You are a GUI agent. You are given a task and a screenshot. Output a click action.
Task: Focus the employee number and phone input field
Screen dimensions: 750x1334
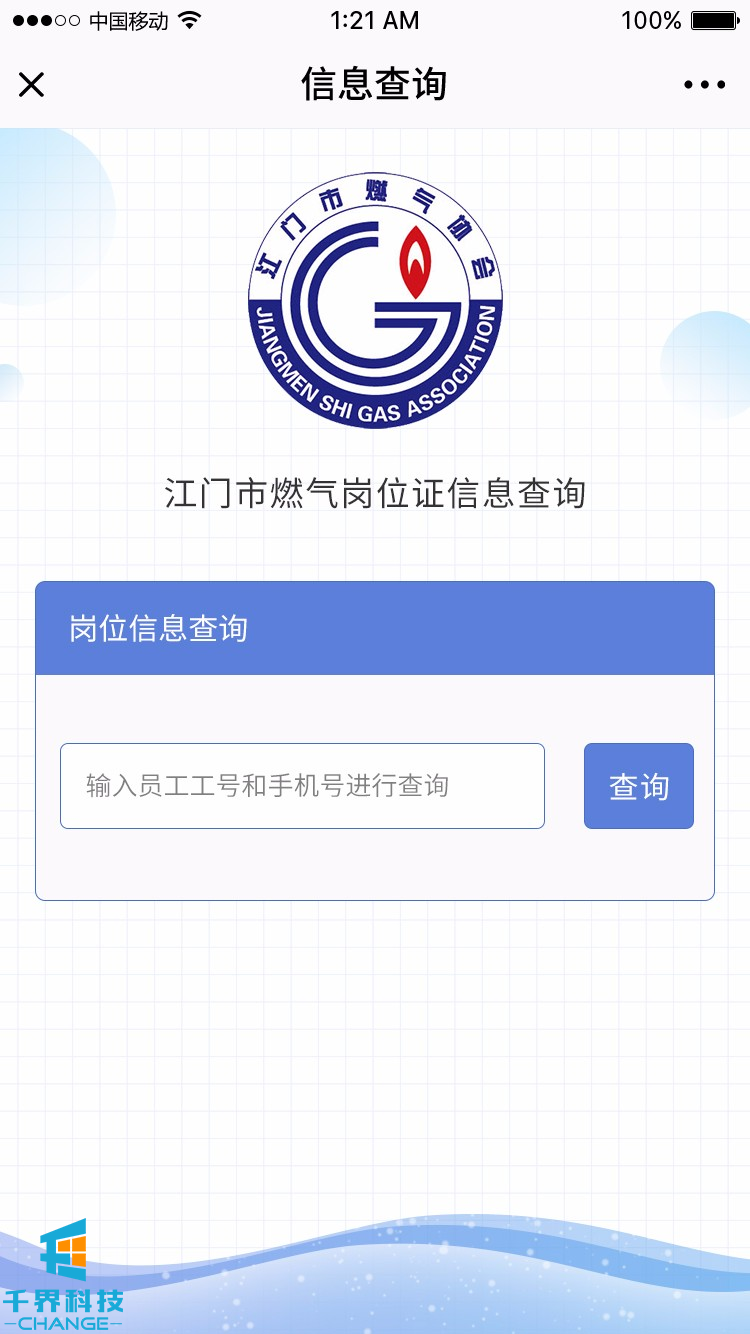pos(302,786)
